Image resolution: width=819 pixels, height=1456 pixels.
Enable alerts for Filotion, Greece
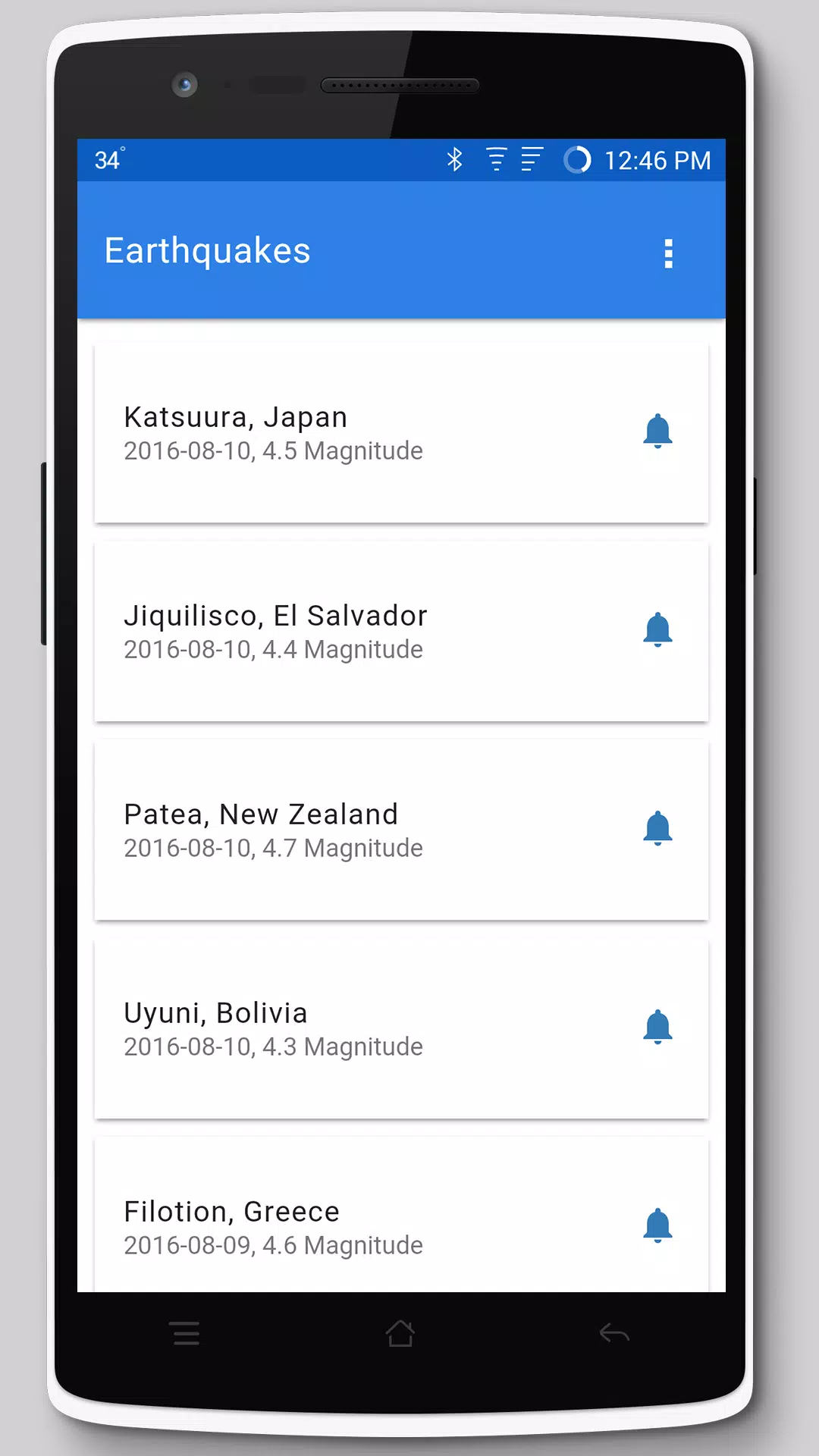658,1226
